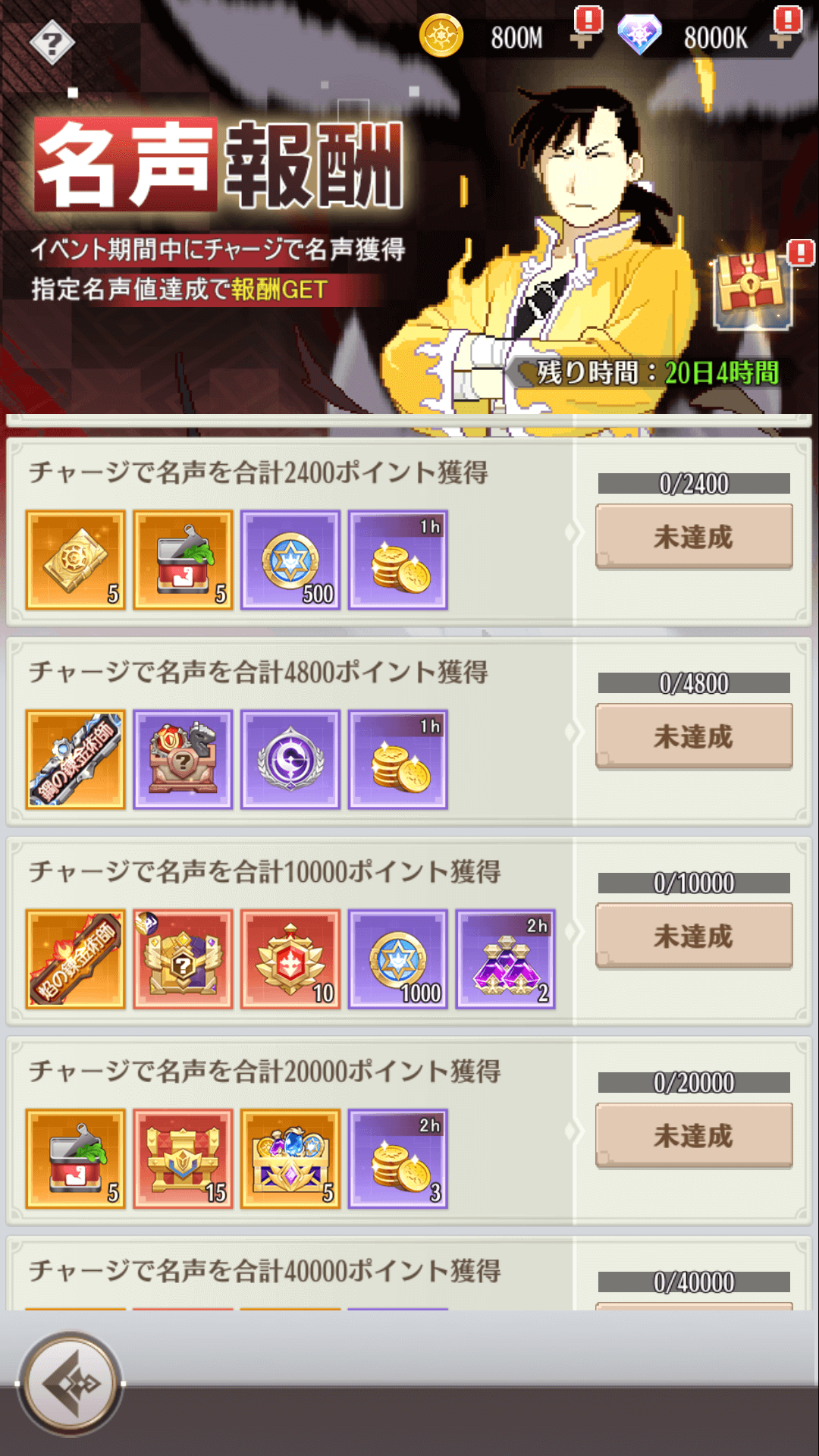View gem chest x5 reward in 20000 tier

click(290, 1159)
